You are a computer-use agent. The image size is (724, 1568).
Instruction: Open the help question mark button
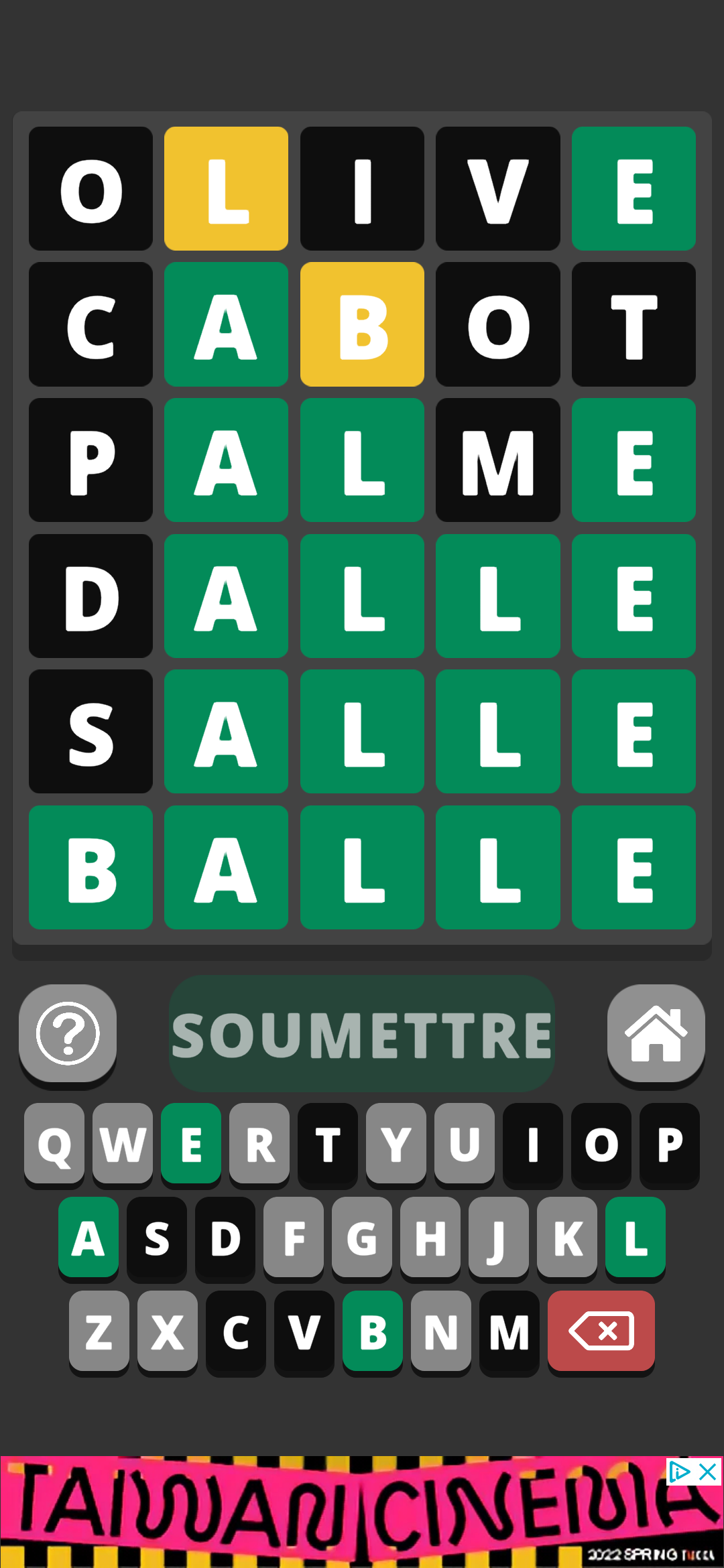pyautogui.click(x=68, y=1033)
